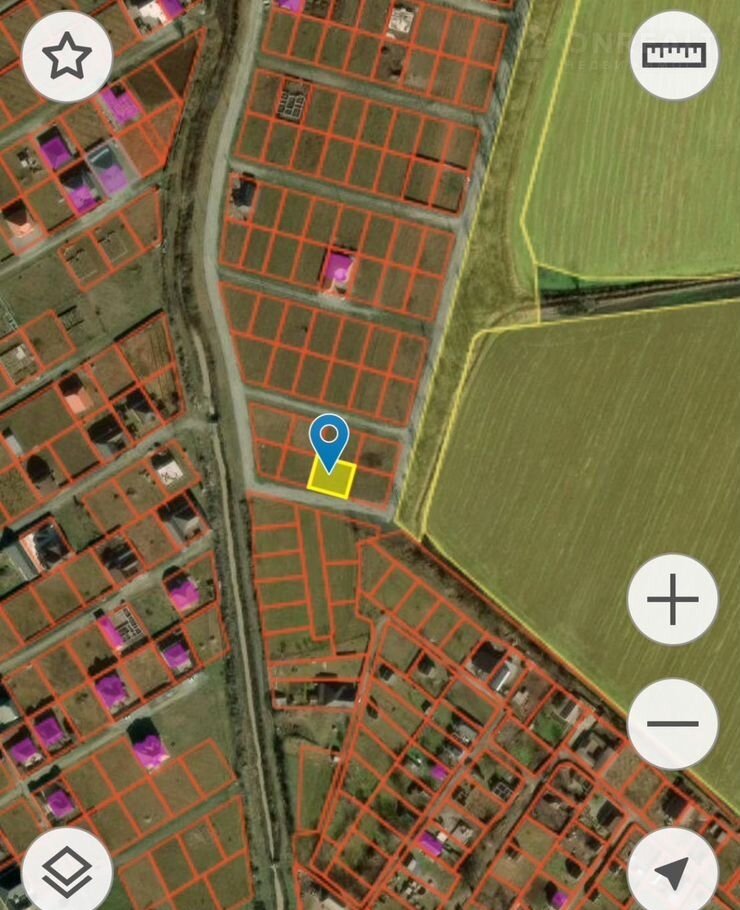Zoom out with the minus button
Viewport: 740px width, 910px height.
(x=673, y=723)
